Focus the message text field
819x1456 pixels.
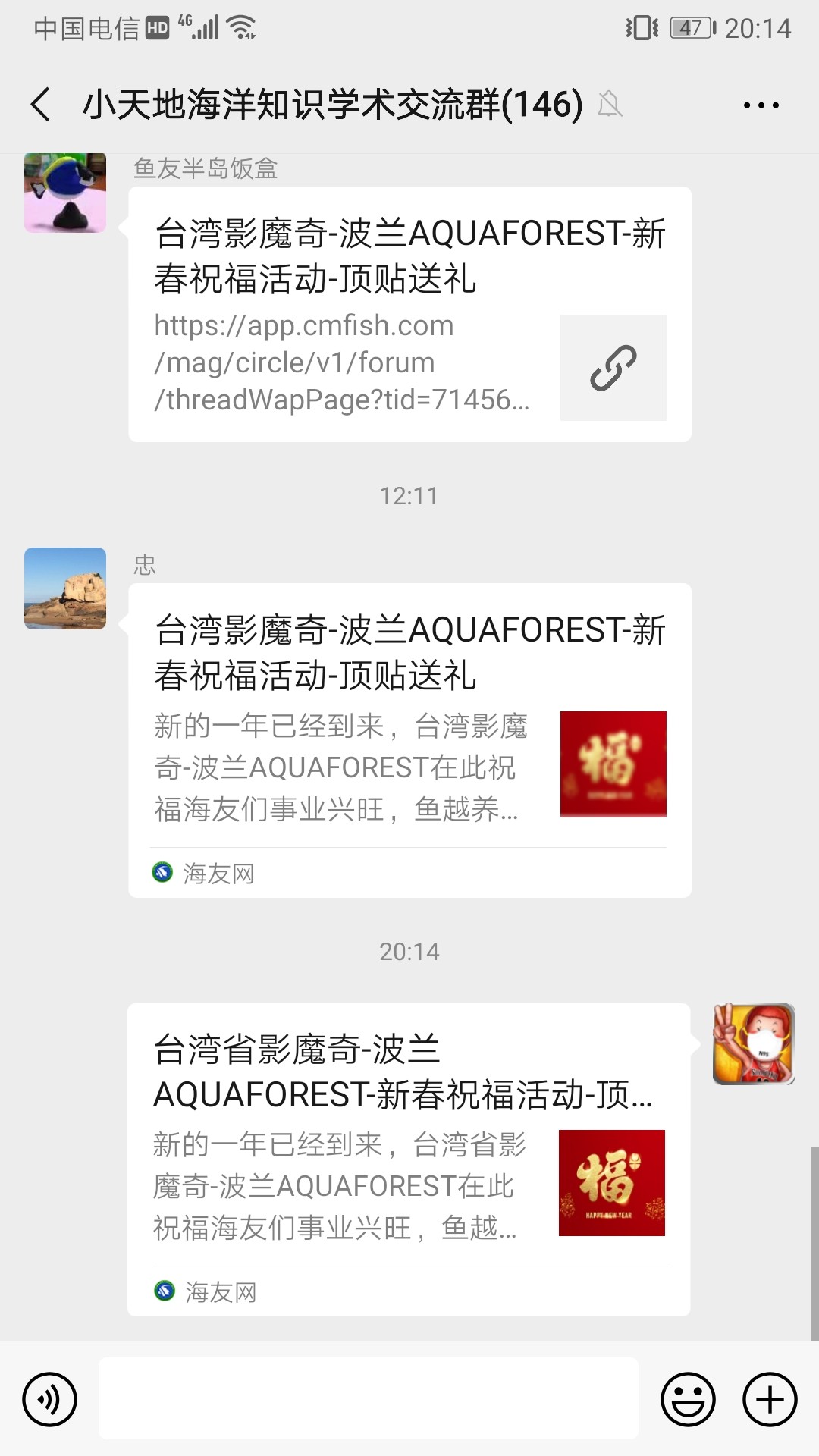click(369, 1399)
